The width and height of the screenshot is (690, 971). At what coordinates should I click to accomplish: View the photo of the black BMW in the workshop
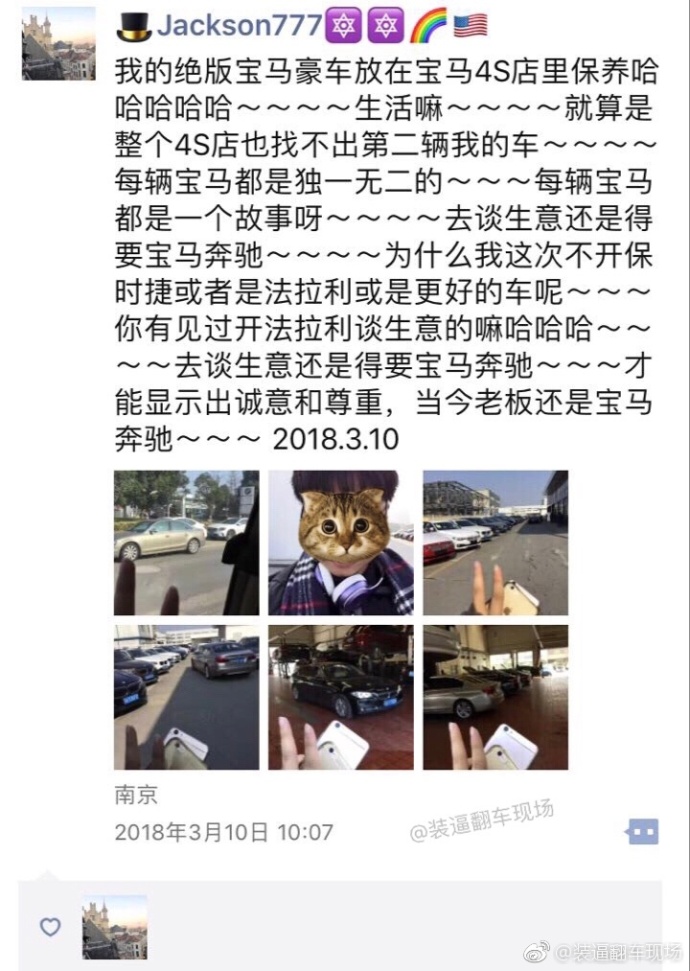tap(340, 697)
